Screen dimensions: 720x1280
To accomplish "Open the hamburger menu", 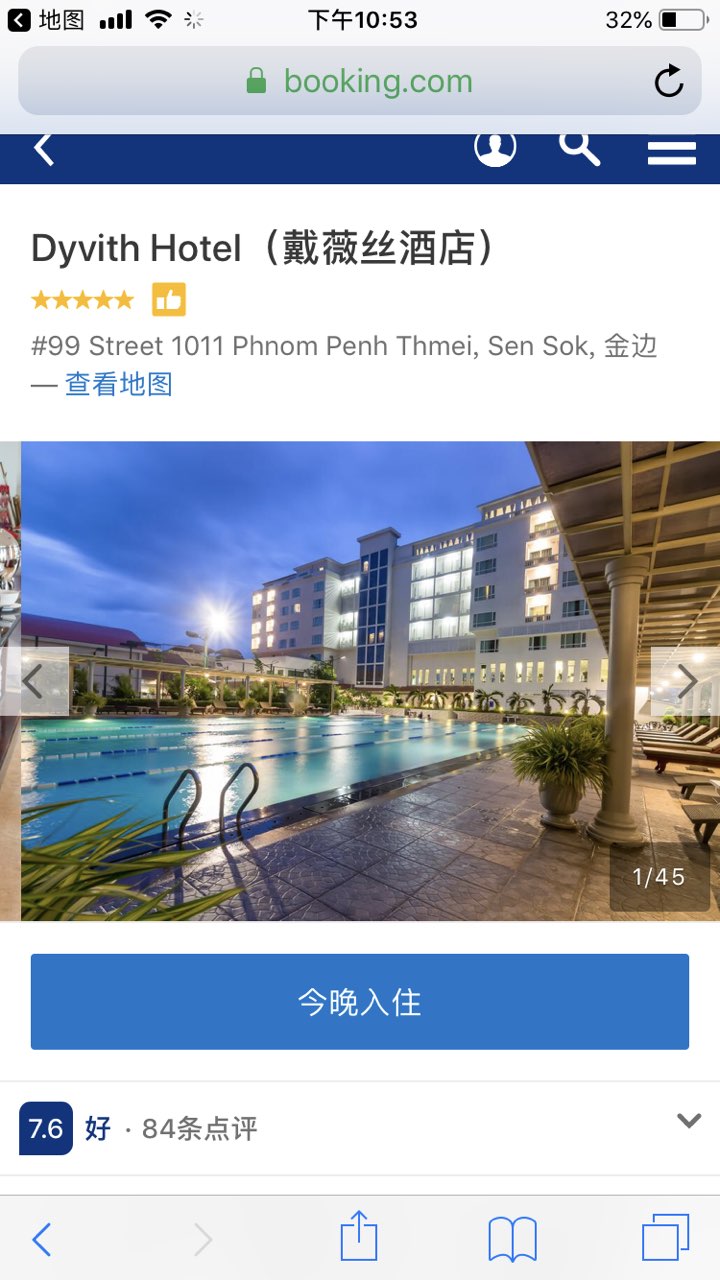I will (671, 150).
